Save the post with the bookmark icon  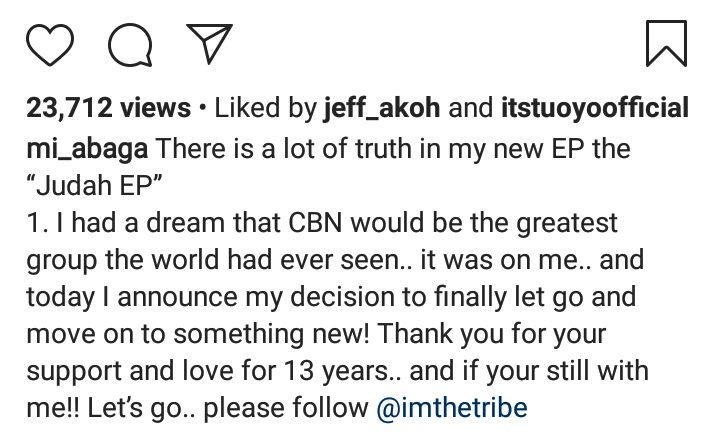point(666,43)
